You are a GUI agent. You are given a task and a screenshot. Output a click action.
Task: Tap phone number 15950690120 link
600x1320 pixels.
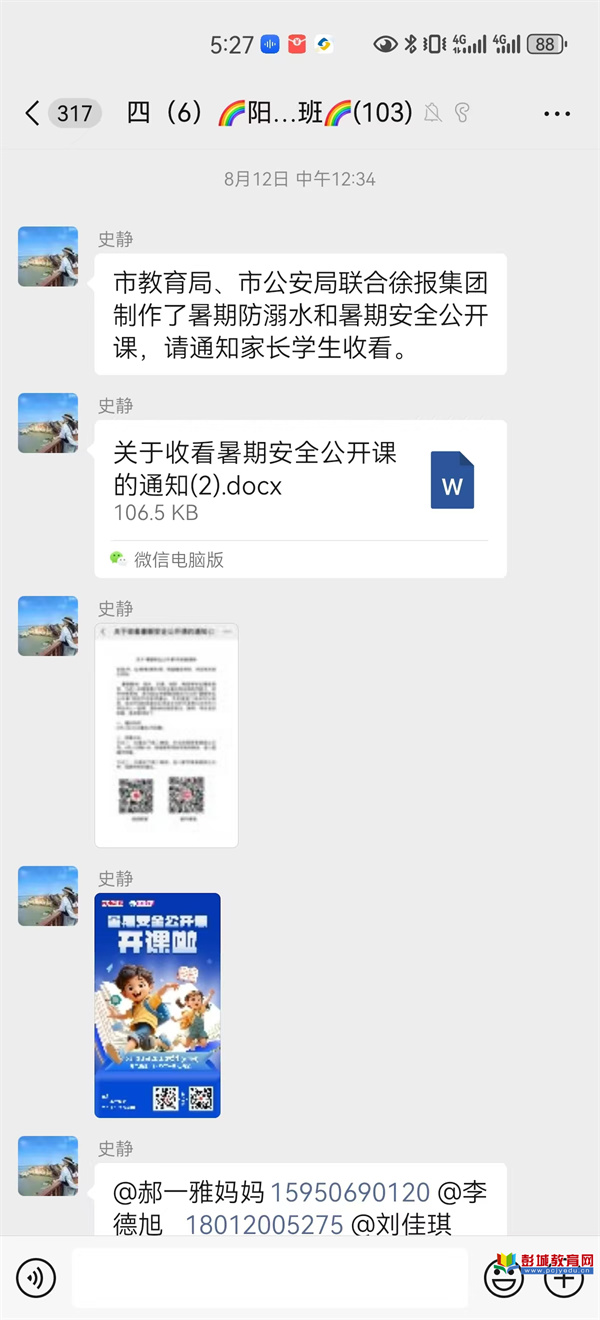350,1192
